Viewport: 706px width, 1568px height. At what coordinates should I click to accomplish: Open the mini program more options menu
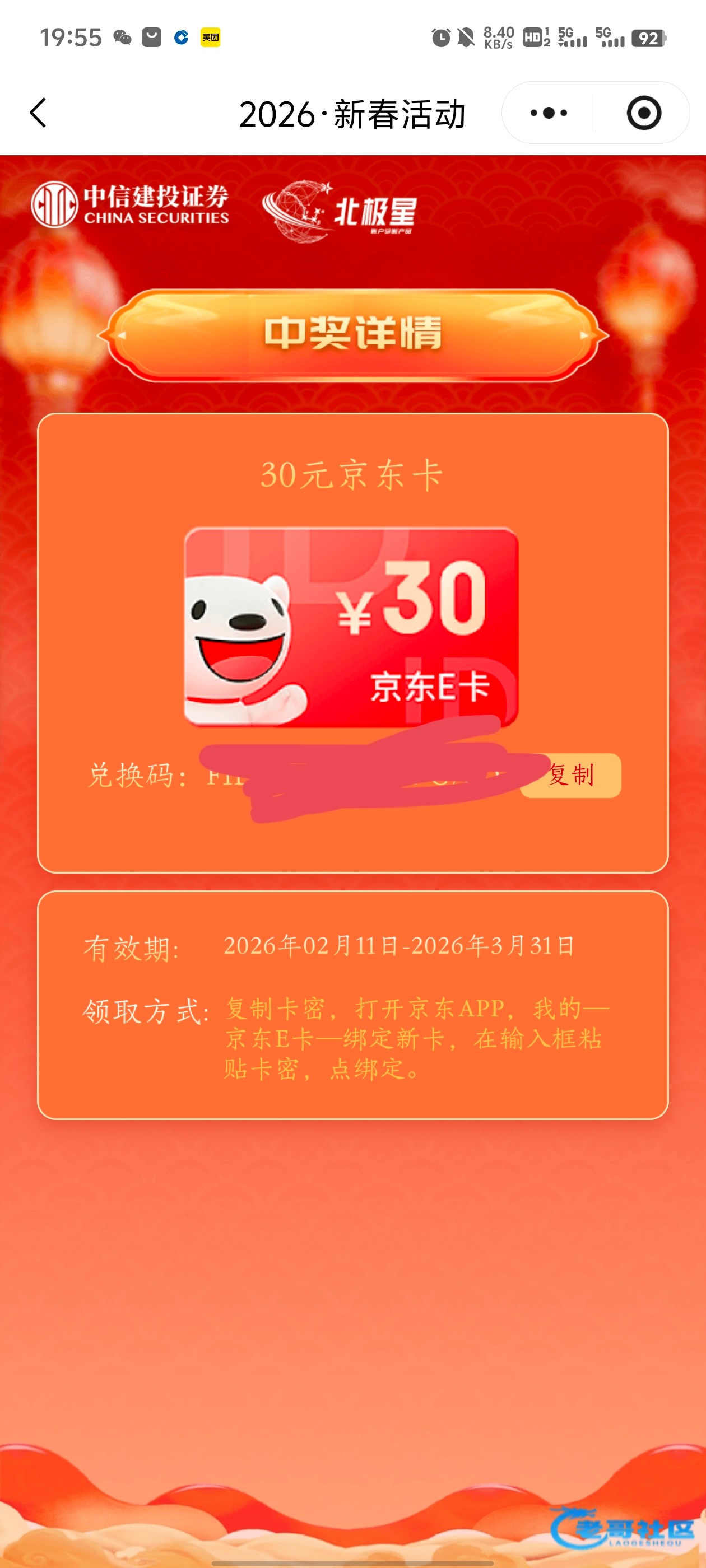(x=548, y=113)
